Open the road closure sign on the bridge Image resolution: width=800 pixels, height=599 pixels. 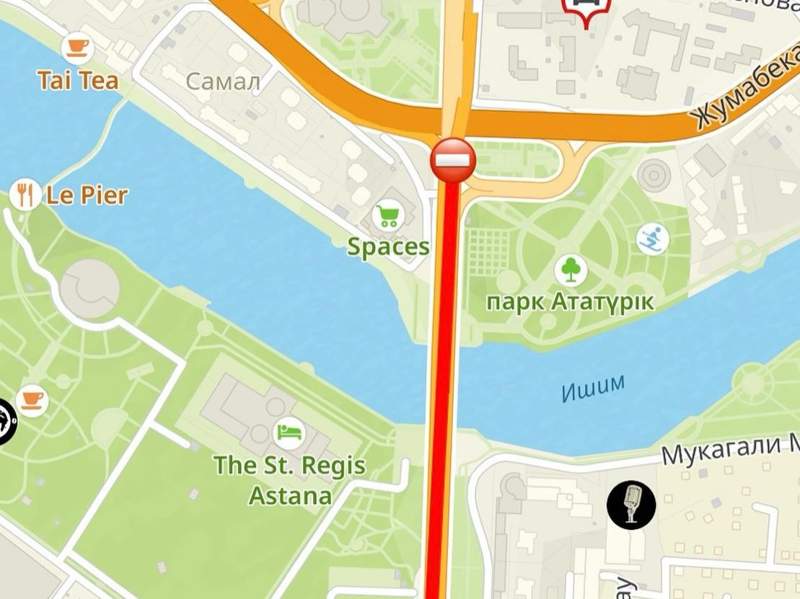point(452,161)
